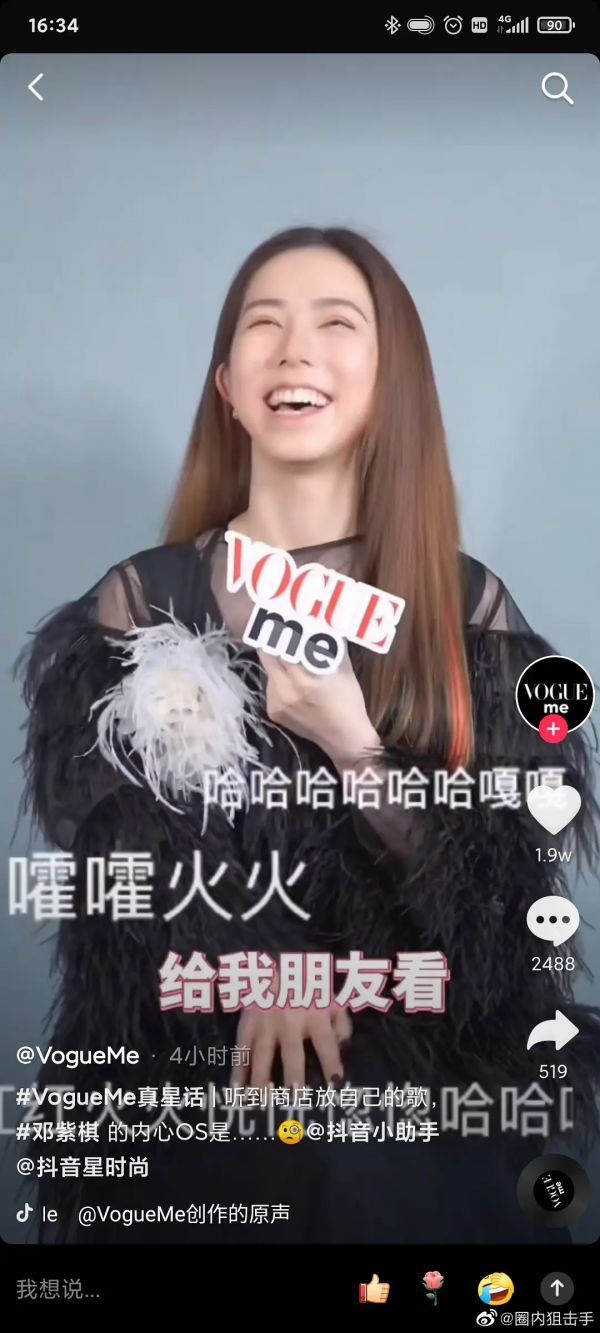The image size is (600, 1333).
Task: Open the spinning music disc
Action: (553, 1191)
